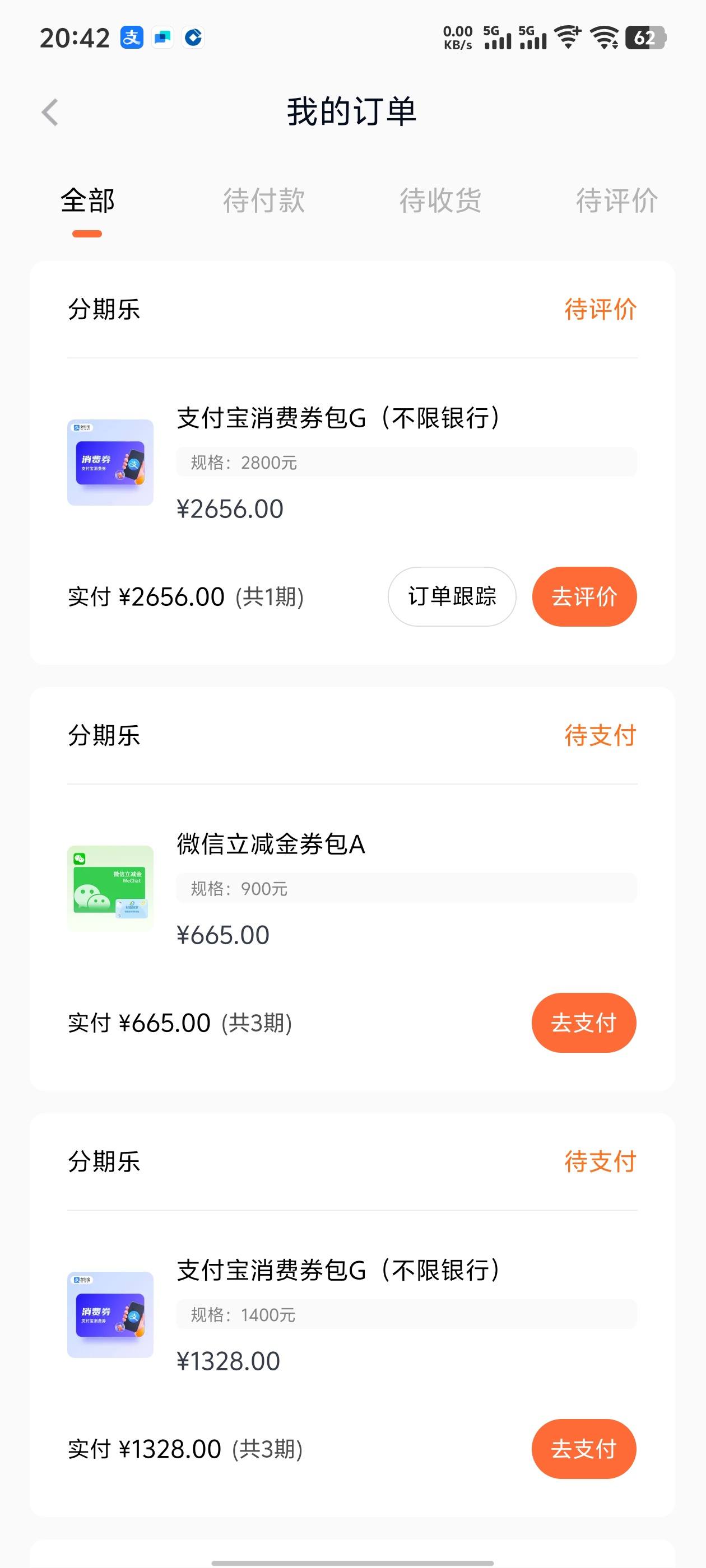Viewport: 706px width, 1568px height.
Task: Open the 微信立减金券包A order card
Action: click(x=352, y=889)
